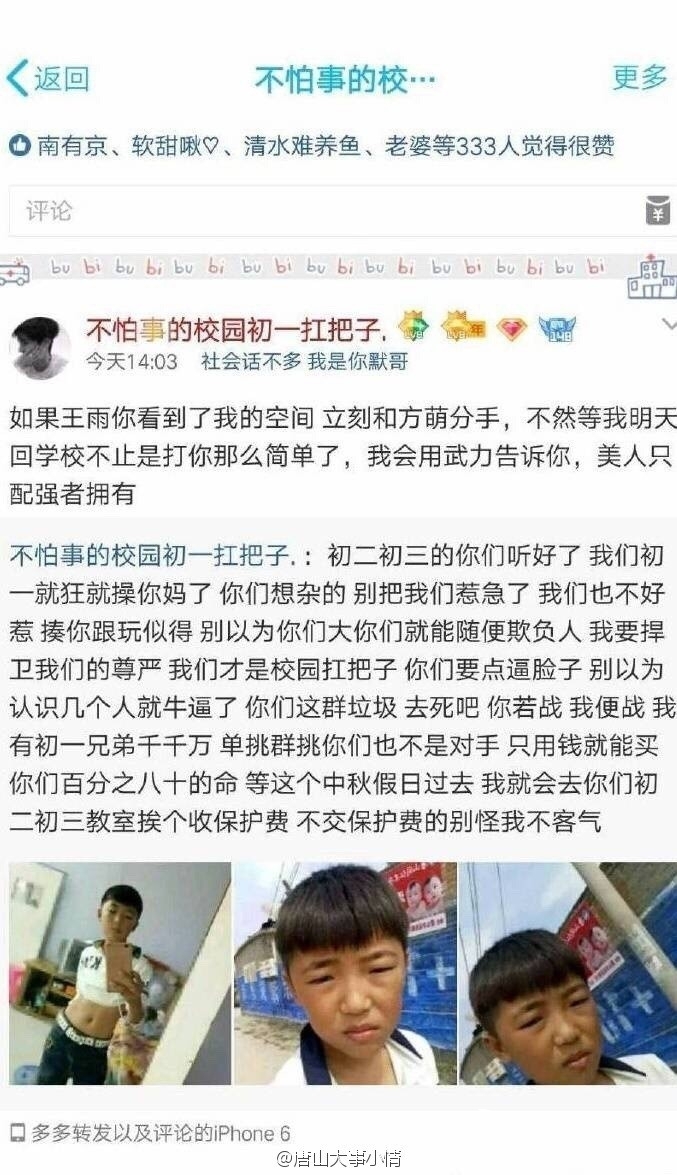The image size is (677, 1175).
Task: Open the poster's profile avatar
Action: click(40, 347)
